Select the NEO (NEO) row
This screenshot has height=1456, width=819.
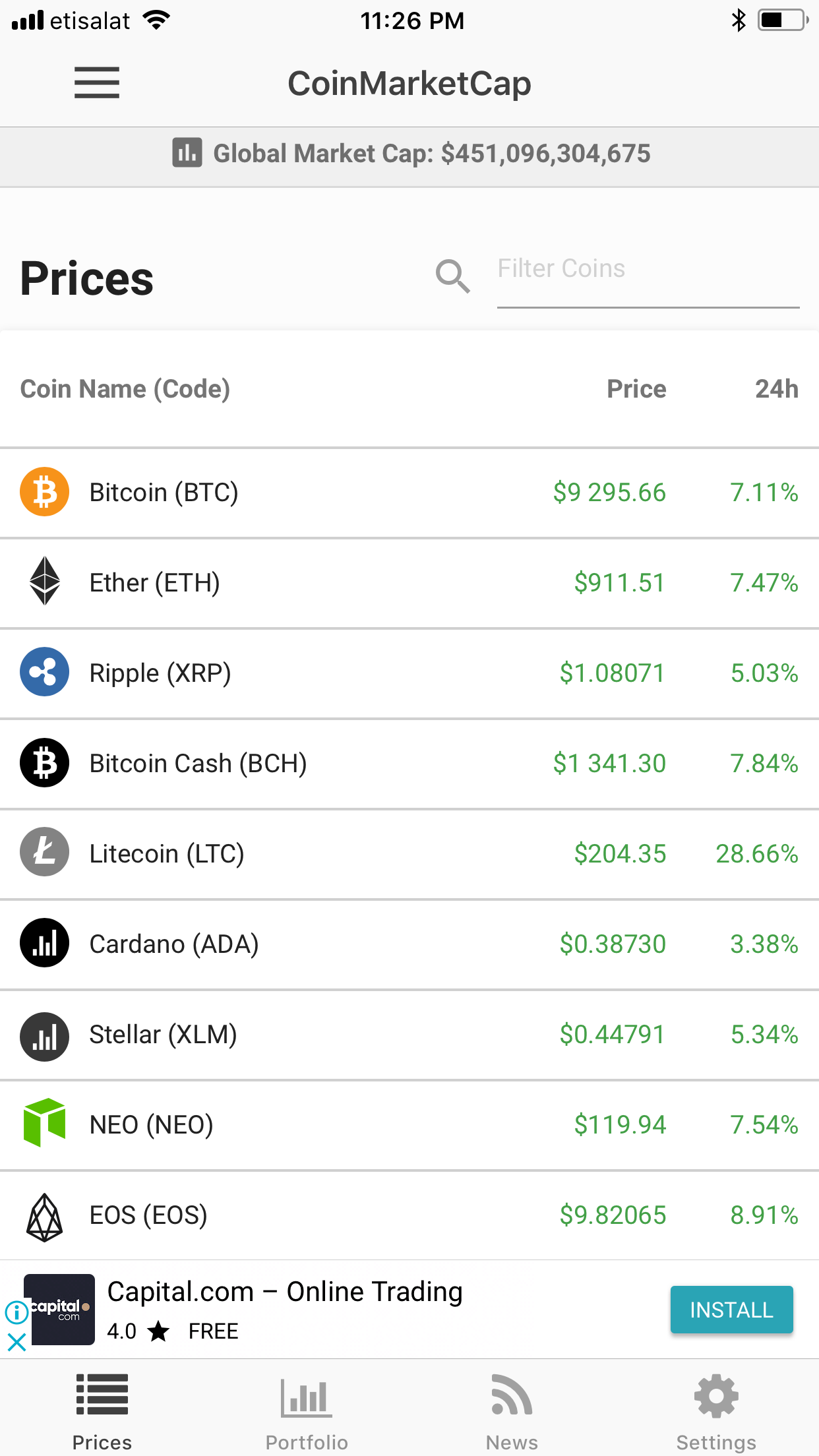coord(409,1125)
